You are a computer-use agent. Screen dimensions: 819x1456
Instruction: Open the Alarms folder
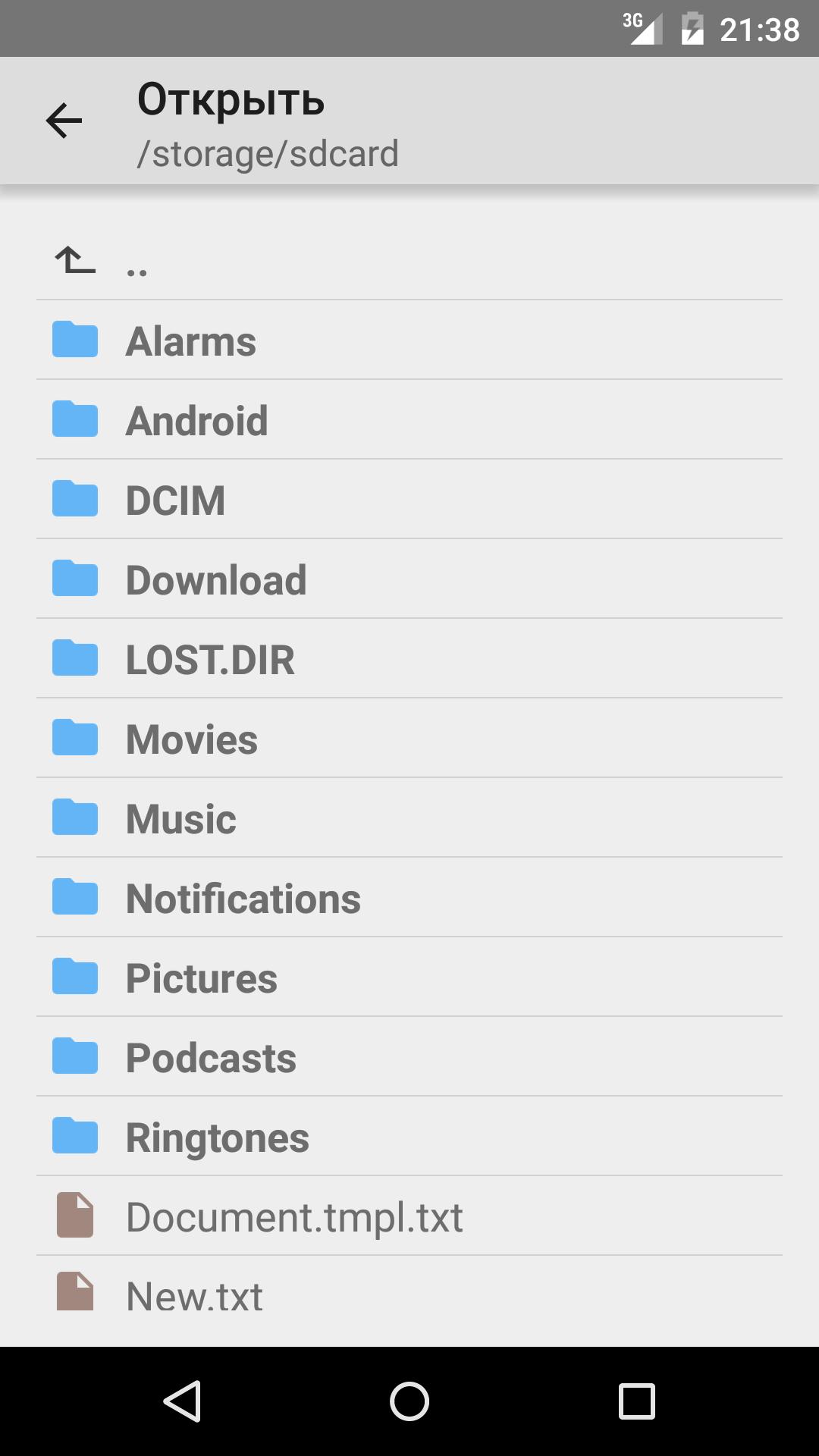click(x=409, y=340)
